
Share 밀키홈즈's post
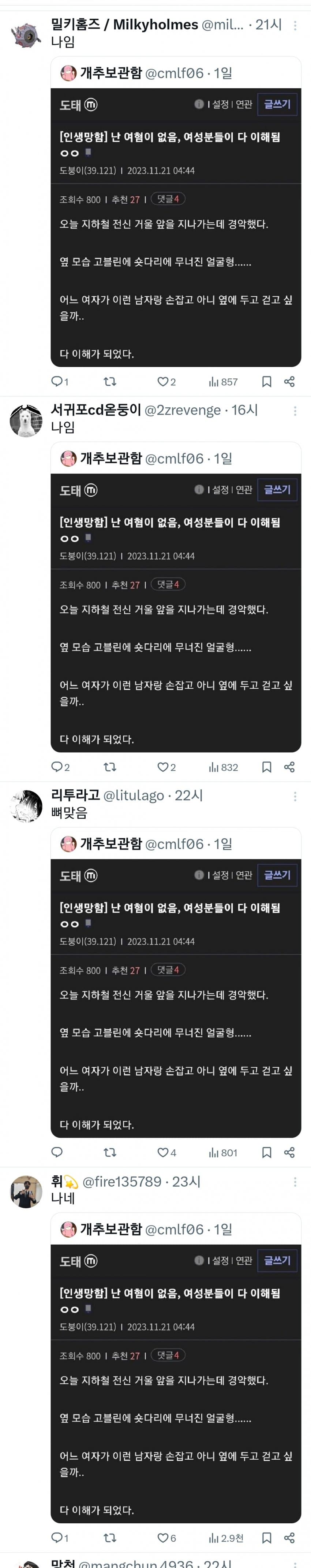[x=289, y=382]
